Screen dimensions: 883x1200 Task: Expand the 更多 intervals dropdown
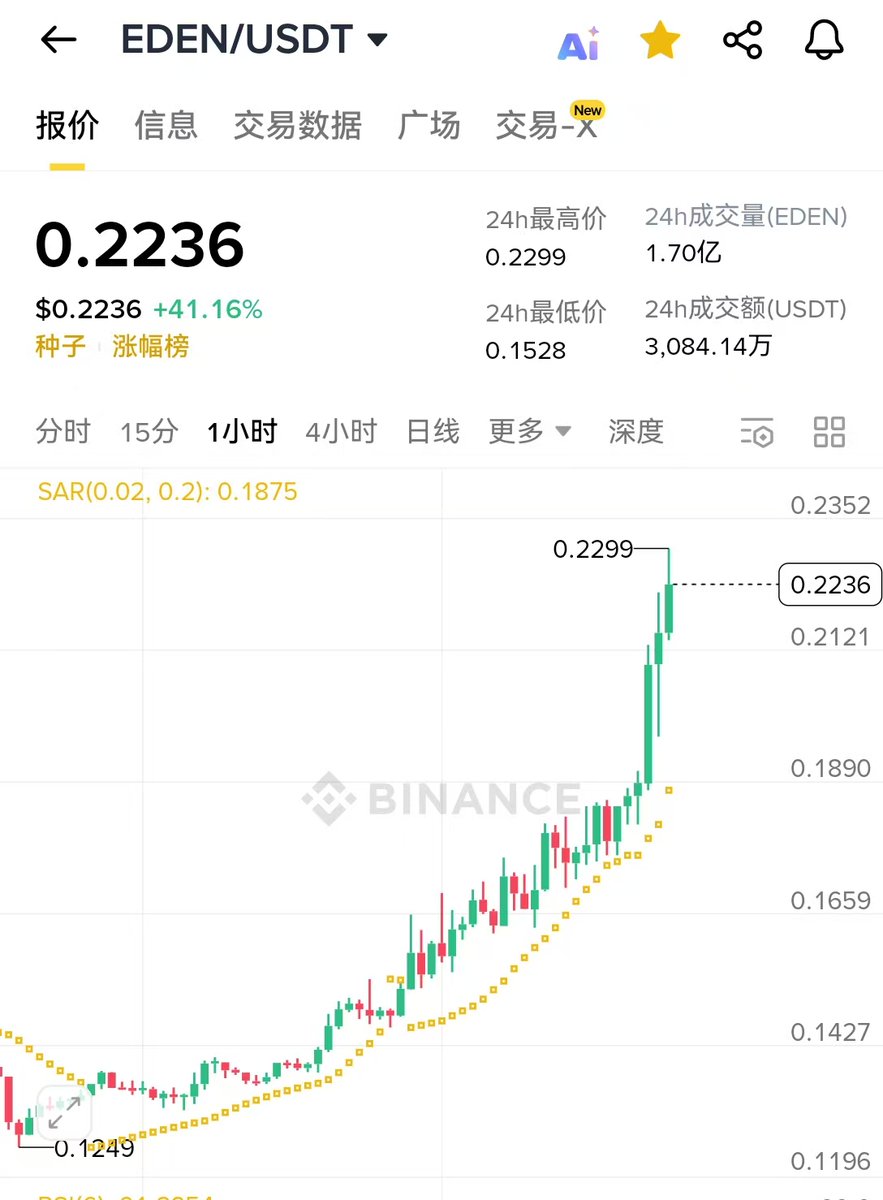tap(530, 432)
